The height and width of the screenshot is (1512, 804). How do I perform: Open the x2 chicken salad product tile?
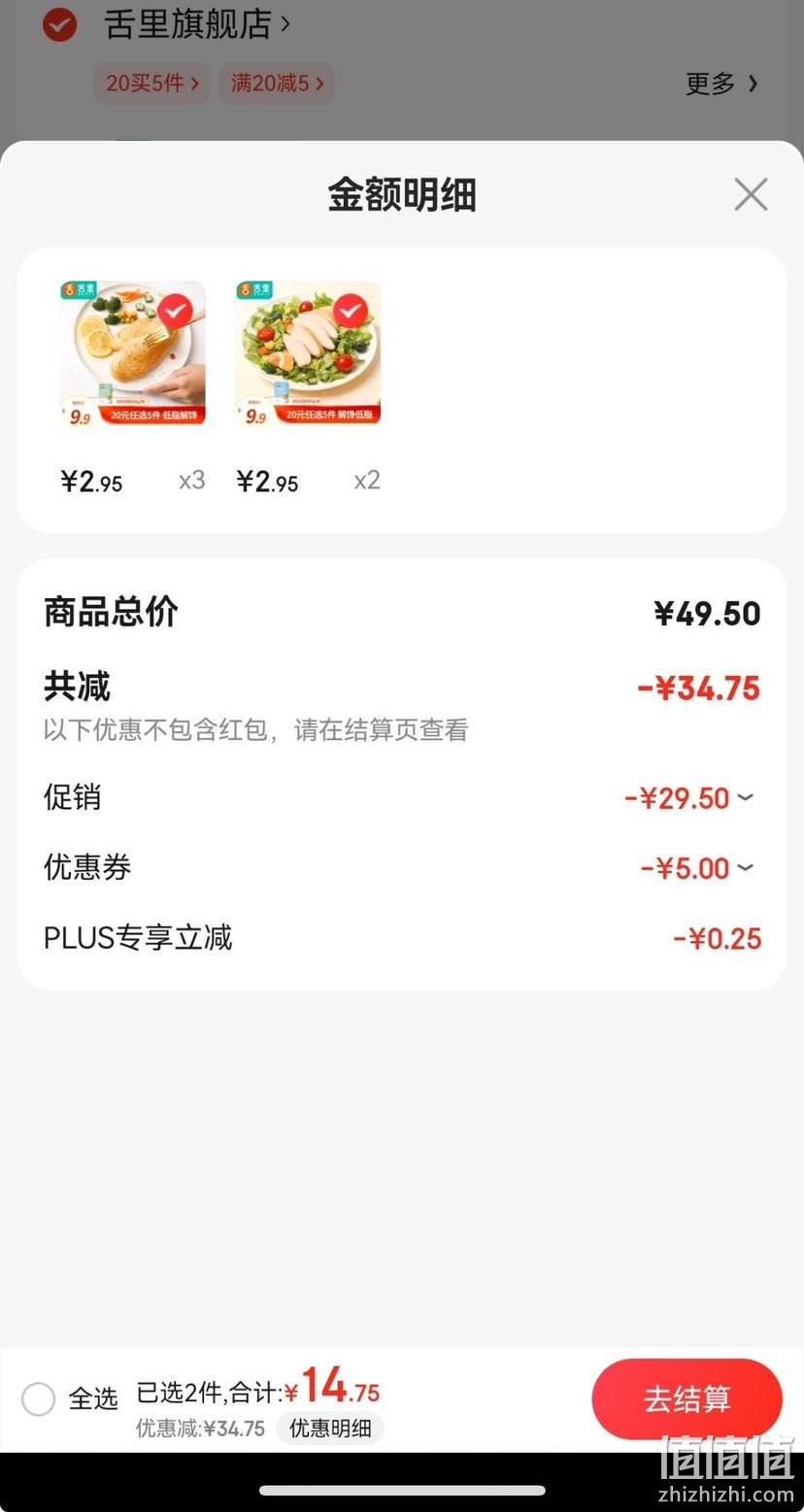pos(308,353)
